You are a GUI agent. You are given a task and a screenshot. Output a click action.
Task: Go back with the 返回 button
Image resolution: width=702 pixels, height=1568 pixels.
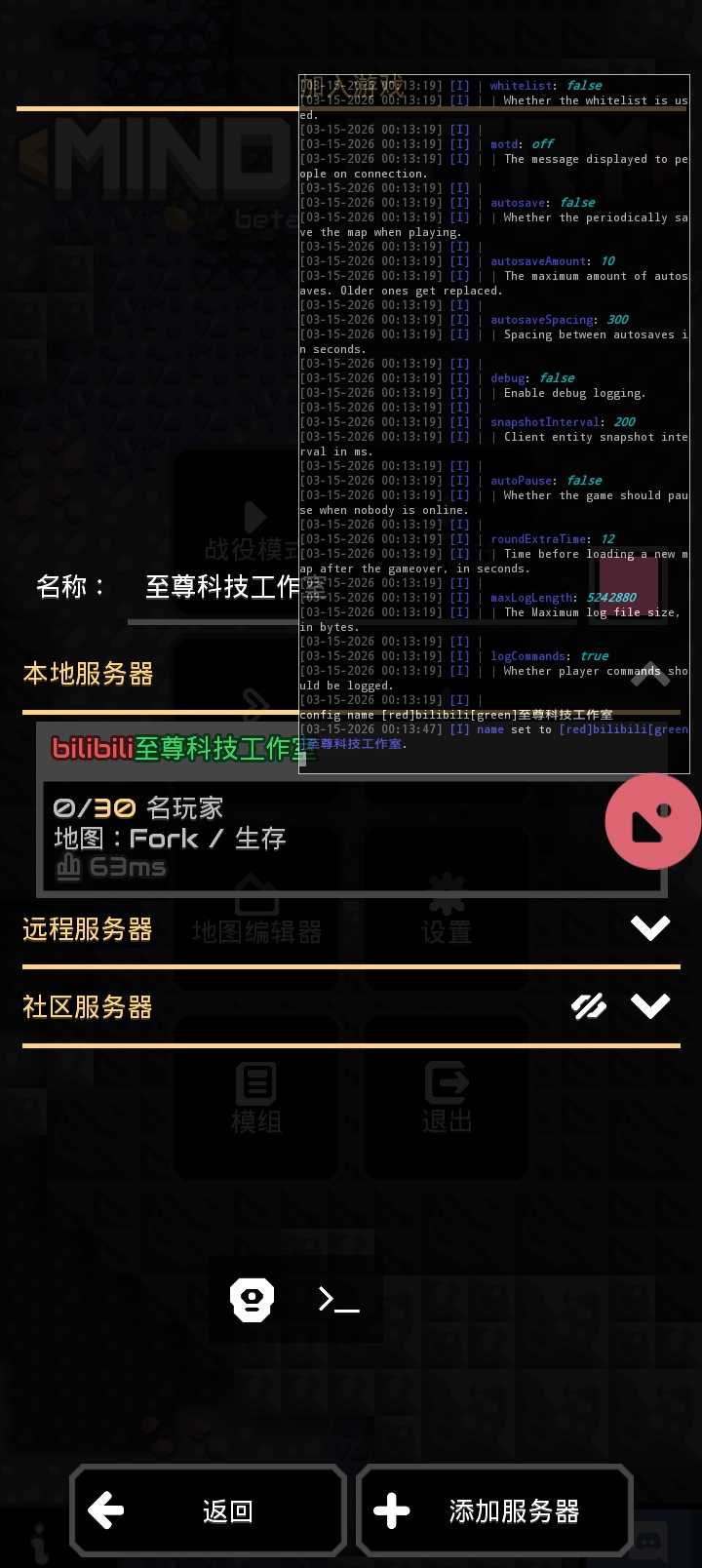[208, 1510]
